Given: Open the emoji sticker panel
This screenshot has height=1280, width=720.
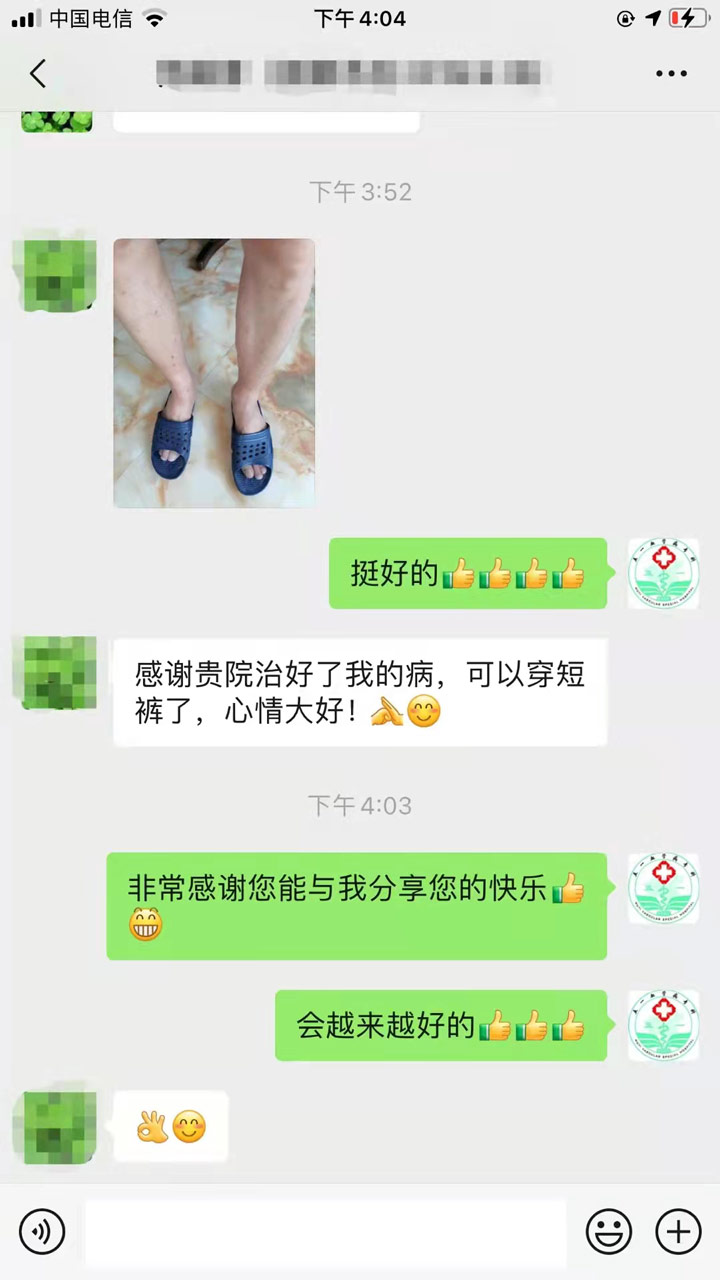Looking at the screenshot, I should (608, 1231).
